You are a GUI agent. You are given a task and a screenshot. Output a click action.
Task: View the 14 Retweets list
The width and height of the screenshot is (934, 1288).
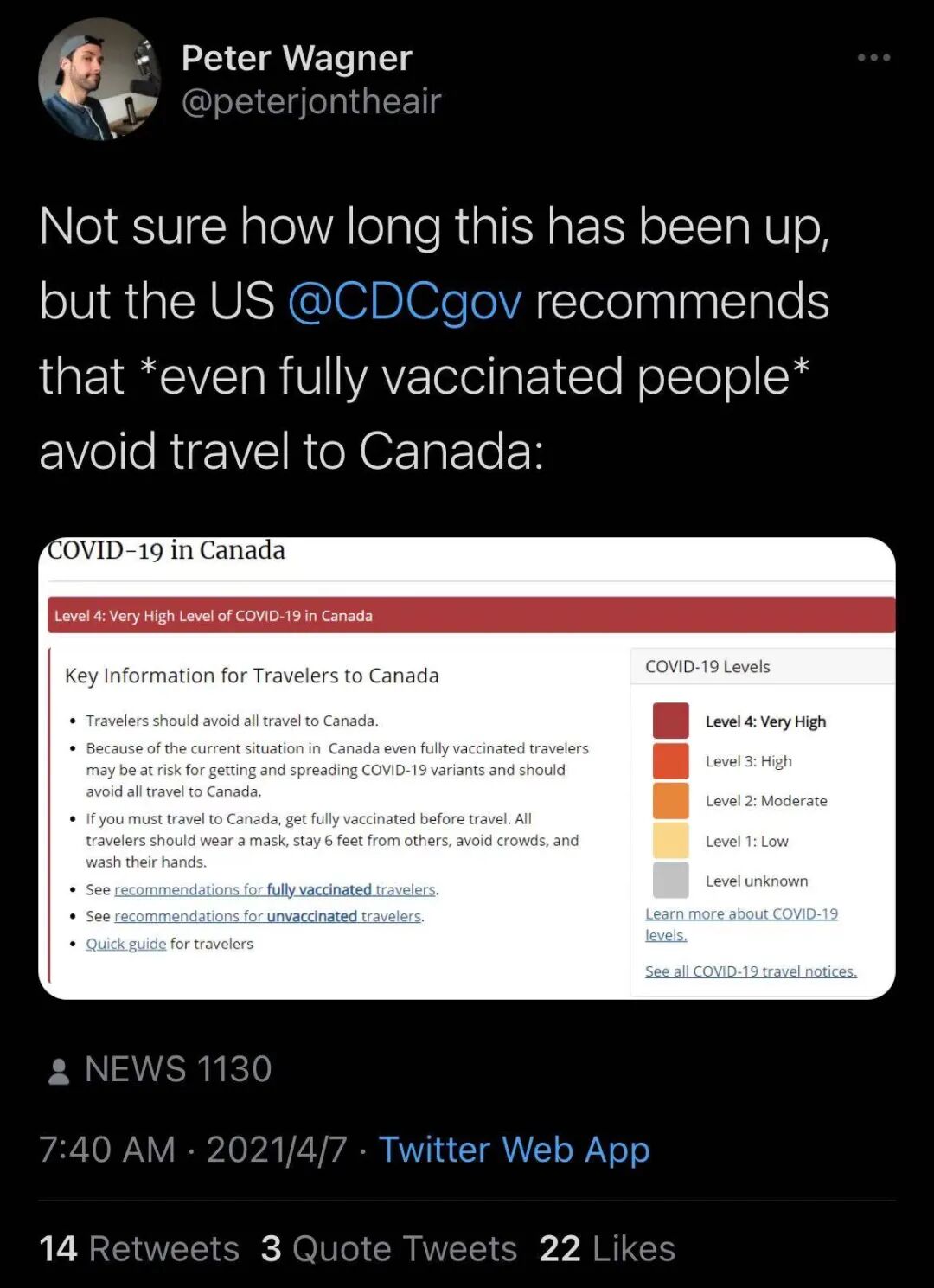point(139,1248)
